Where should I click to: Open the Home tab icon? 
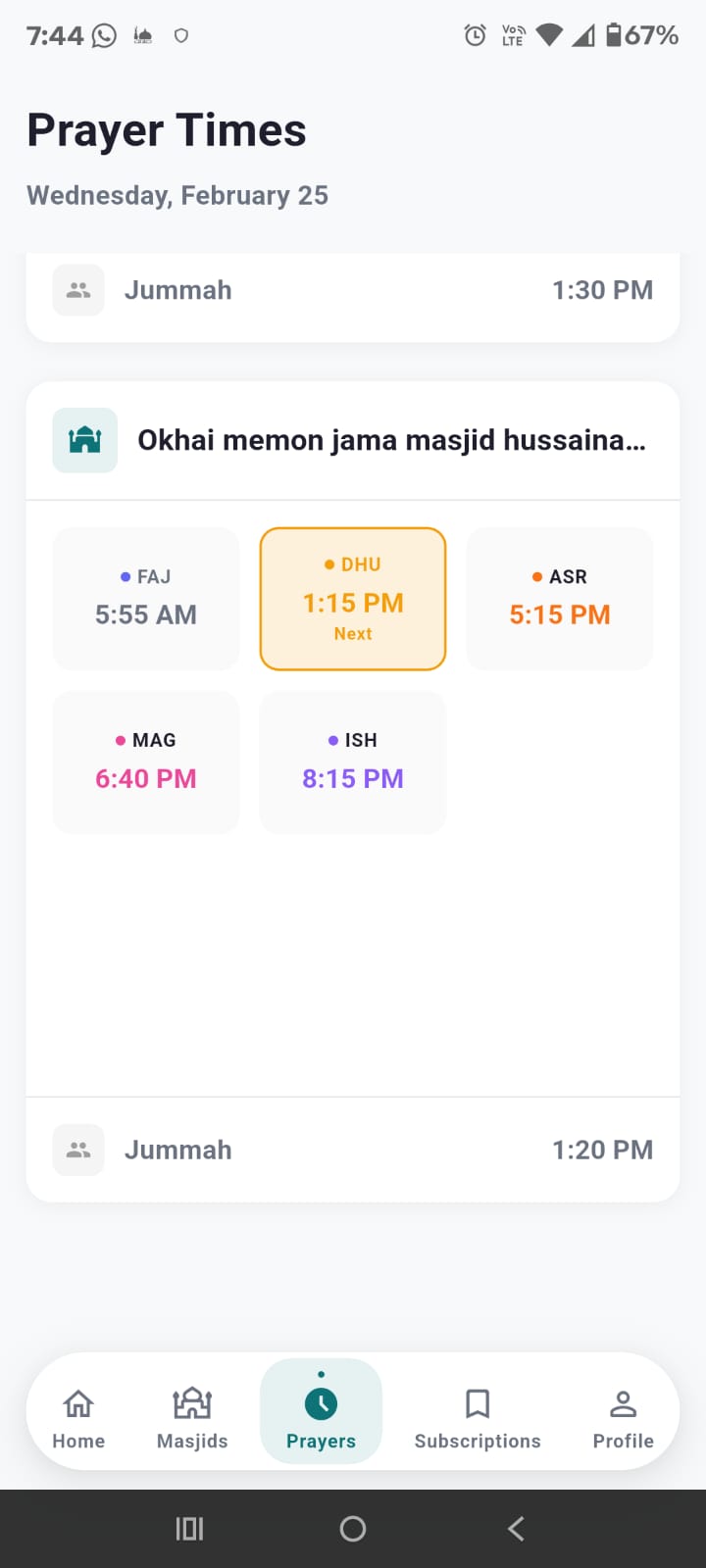[77, 1405]
